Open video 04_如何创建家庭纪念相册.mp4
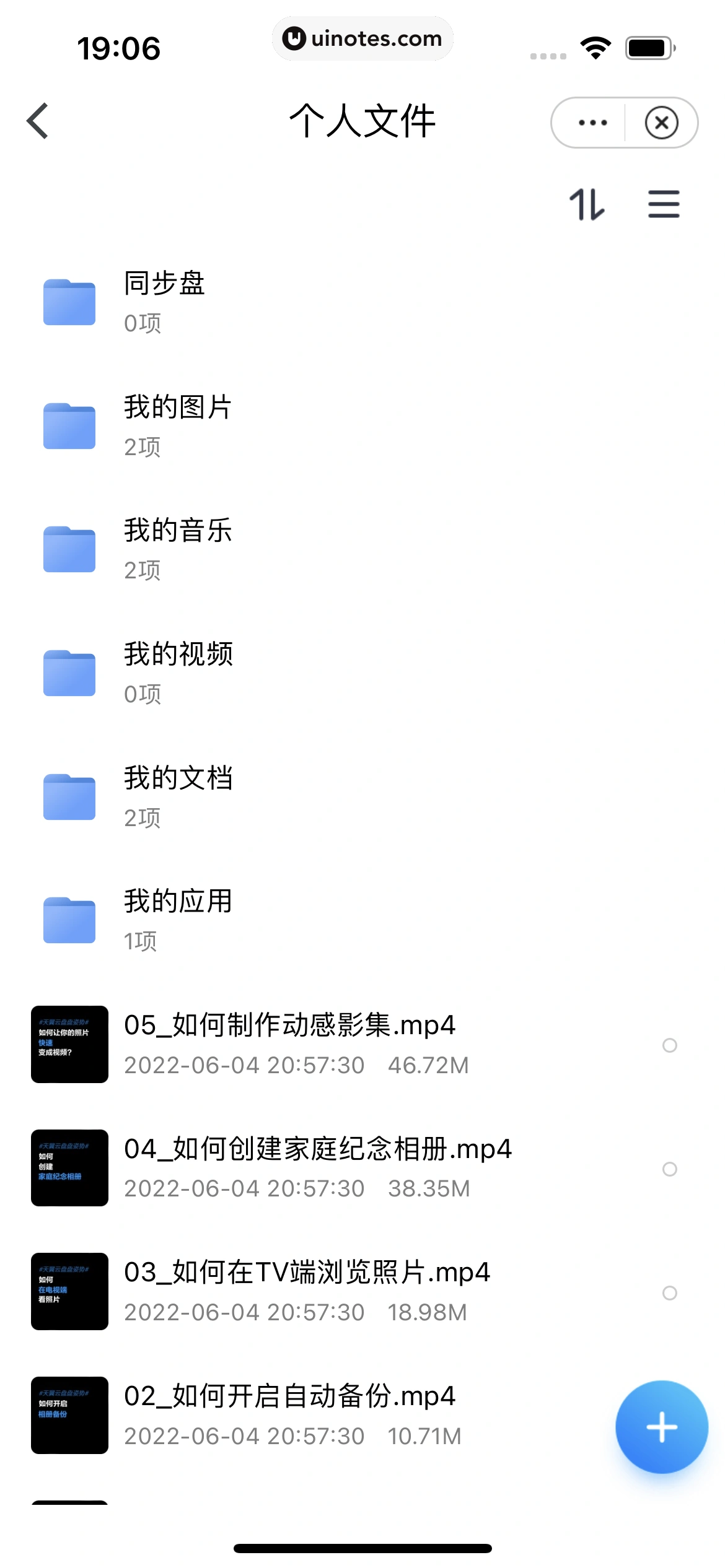The height and width of the screenshot is (1568, 725). (x=317, y=1167)
